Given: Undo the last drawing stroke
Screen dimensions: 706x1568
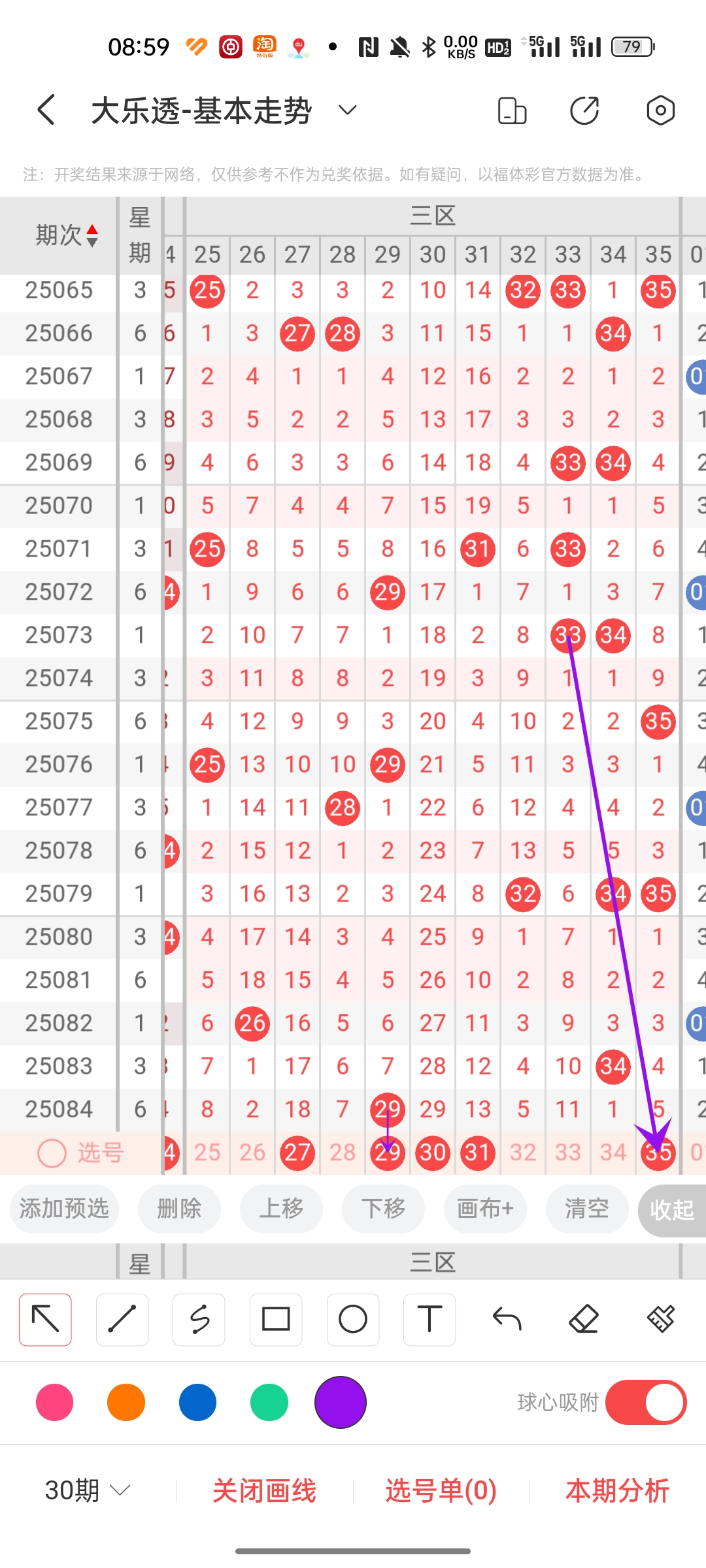Looking at the screenshot, I should click(x=507, y=1319).
